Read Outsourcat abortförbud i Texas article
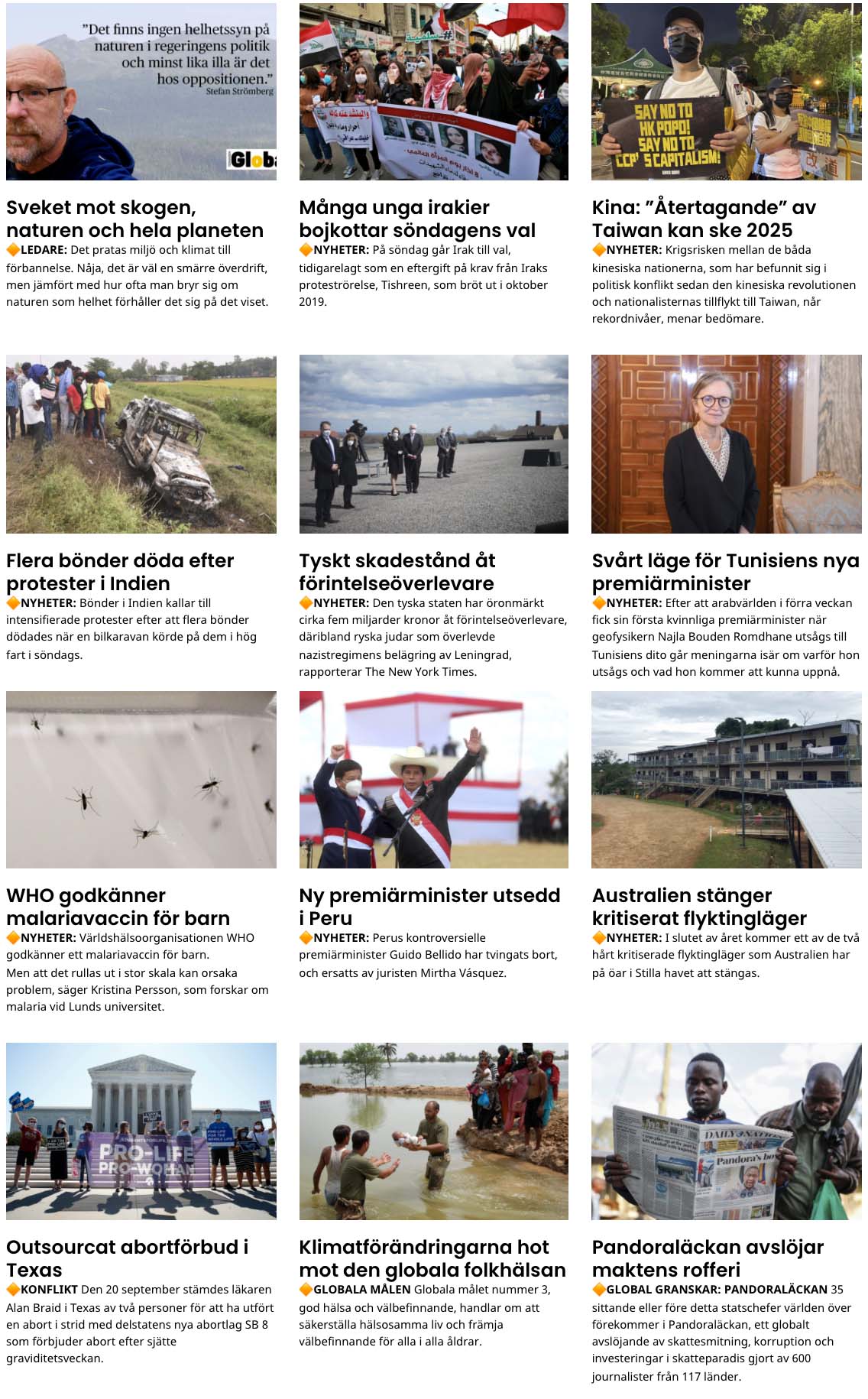 pos(127,1258)
